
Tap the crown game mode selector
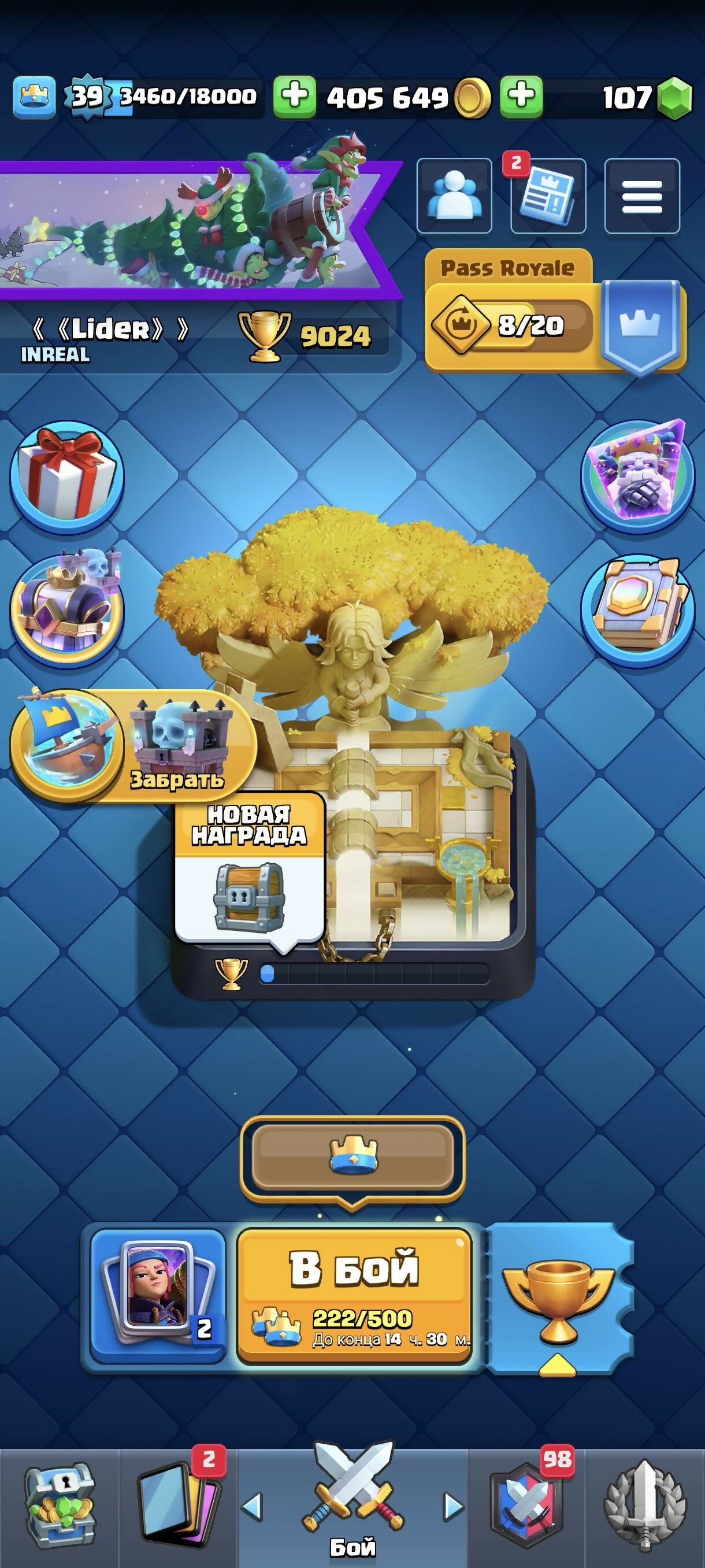pyautogui.click(x=353, y=1156)
